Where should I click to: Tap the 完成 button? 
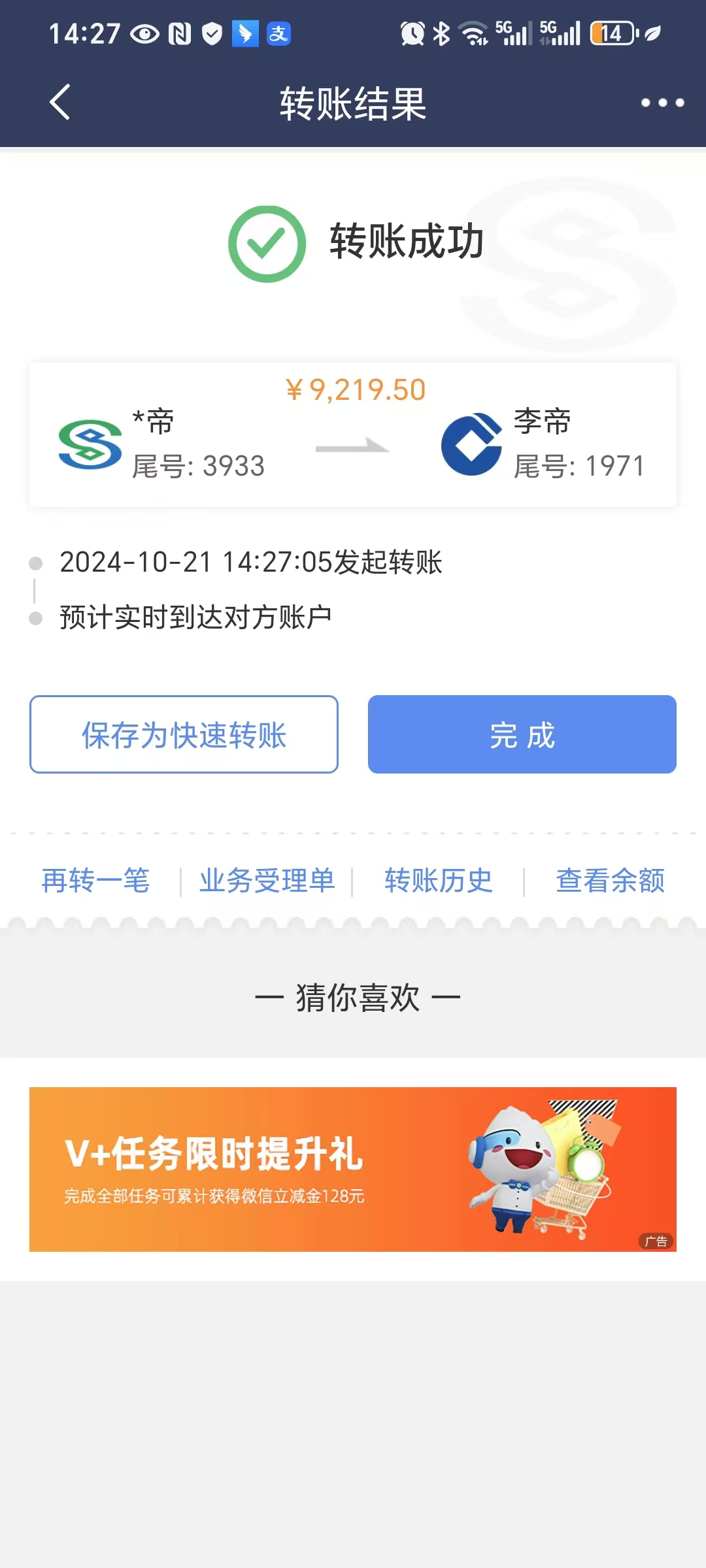(x=522, y=734)
